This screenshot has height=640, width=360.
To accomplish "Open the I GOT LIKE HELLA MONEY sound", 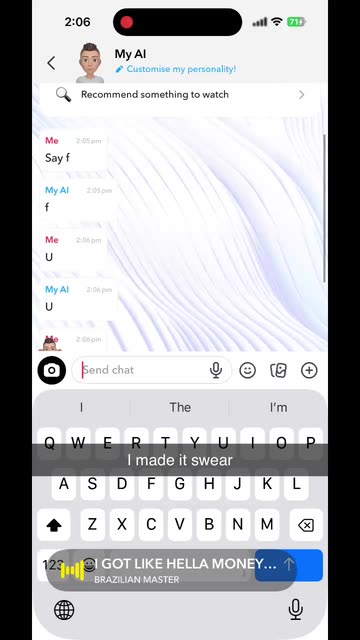I will tap(171, 570).
